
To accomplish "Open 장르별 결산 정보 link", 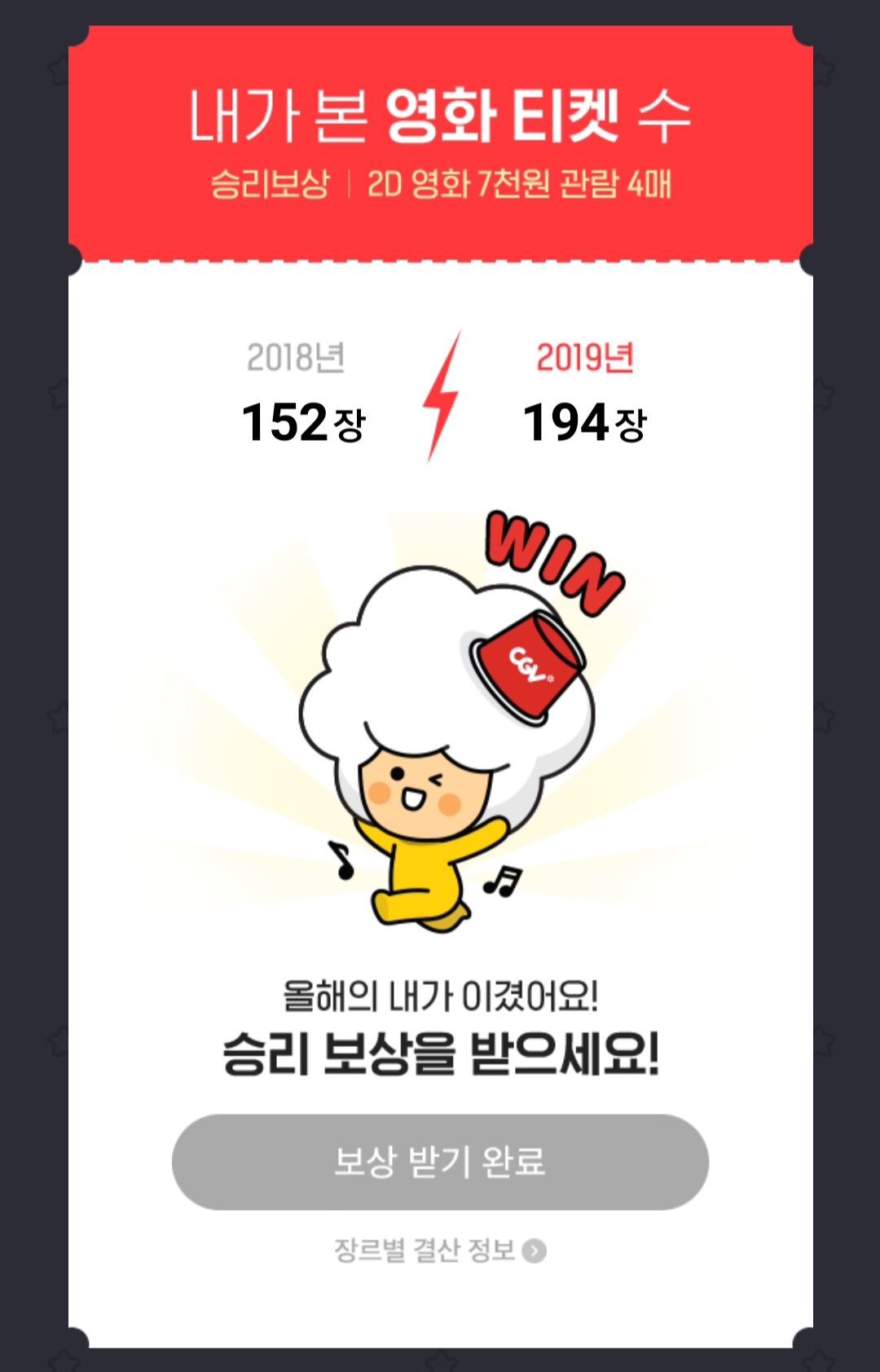I will click(x=440, y=1250).
